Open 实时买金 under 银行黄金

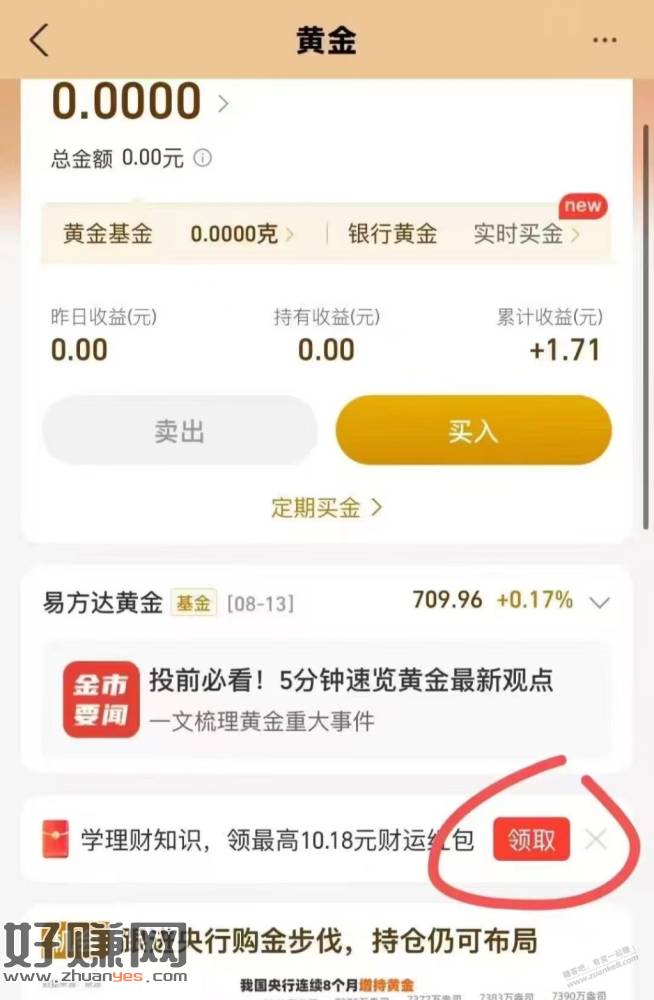[x=525, y=235]
